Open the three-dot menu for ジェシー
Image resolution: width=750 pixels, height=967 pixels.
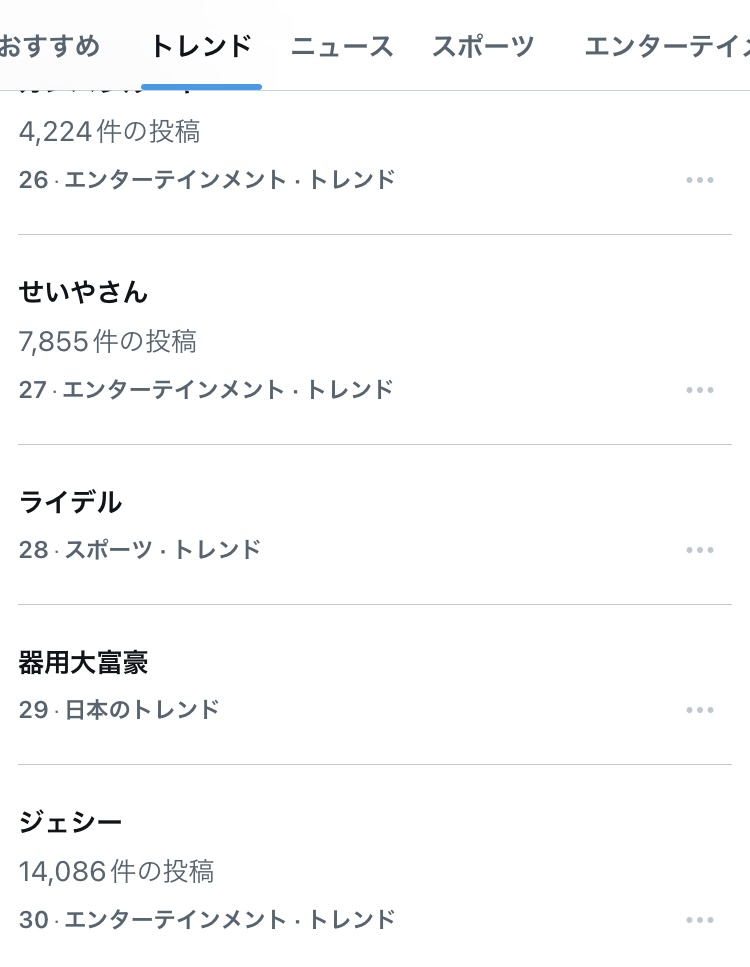click(700, 920)
